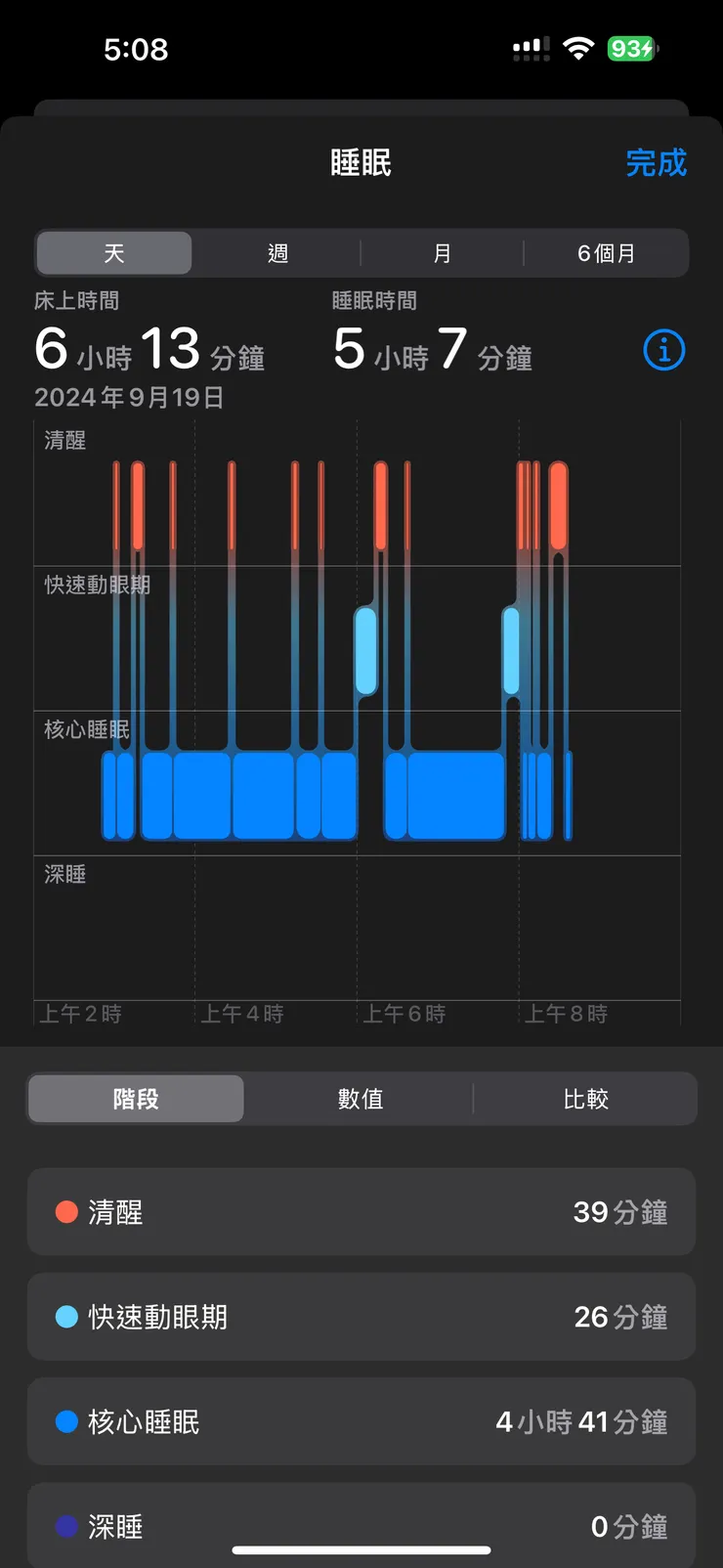The height and width of the screenshot is (1568, 723).
Task: Tap the Wi-Fi icon in status bar
Action: coord(578,48)
